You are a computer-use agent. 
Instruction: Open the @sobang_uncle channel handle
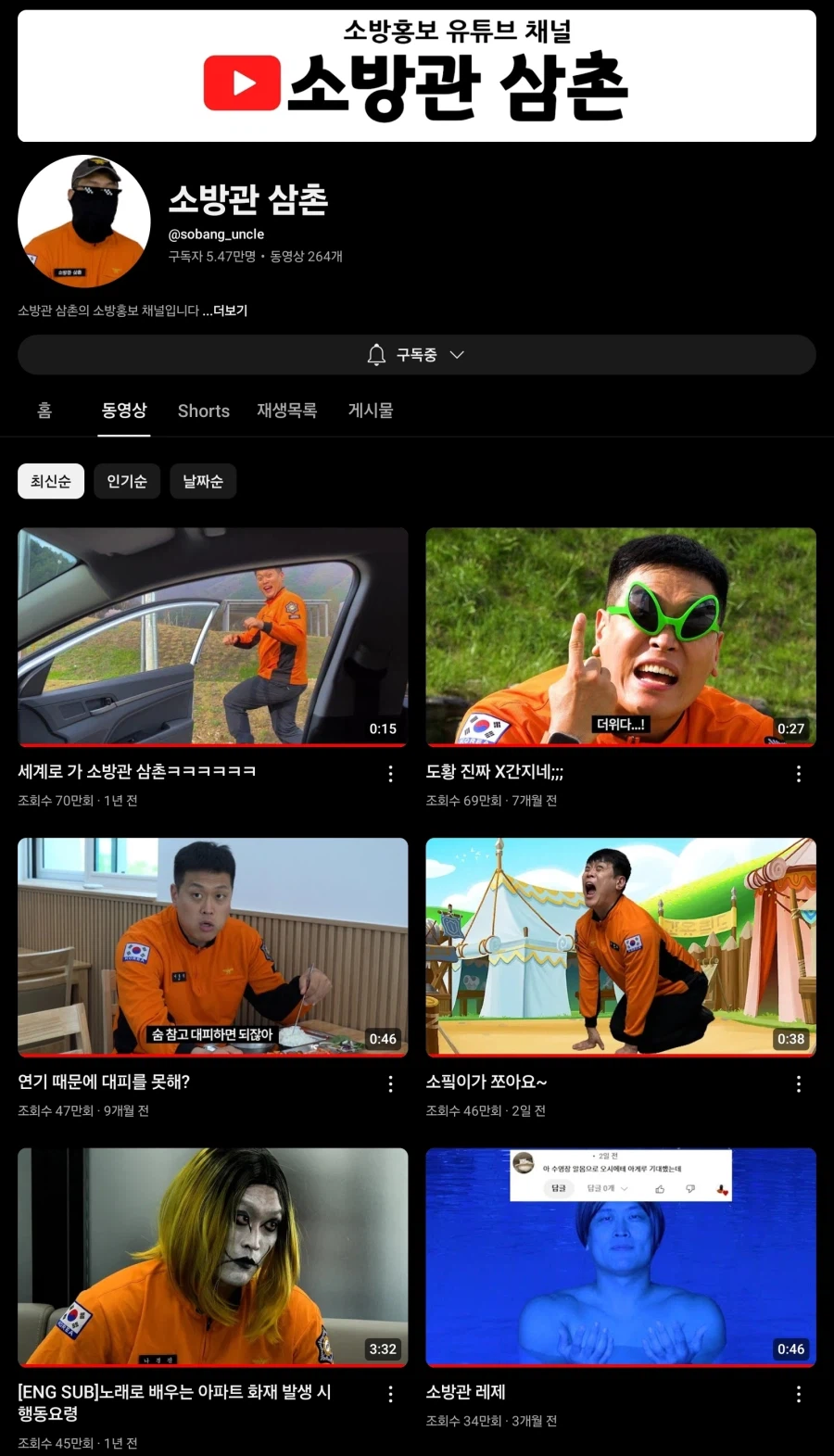pos(216,234)
